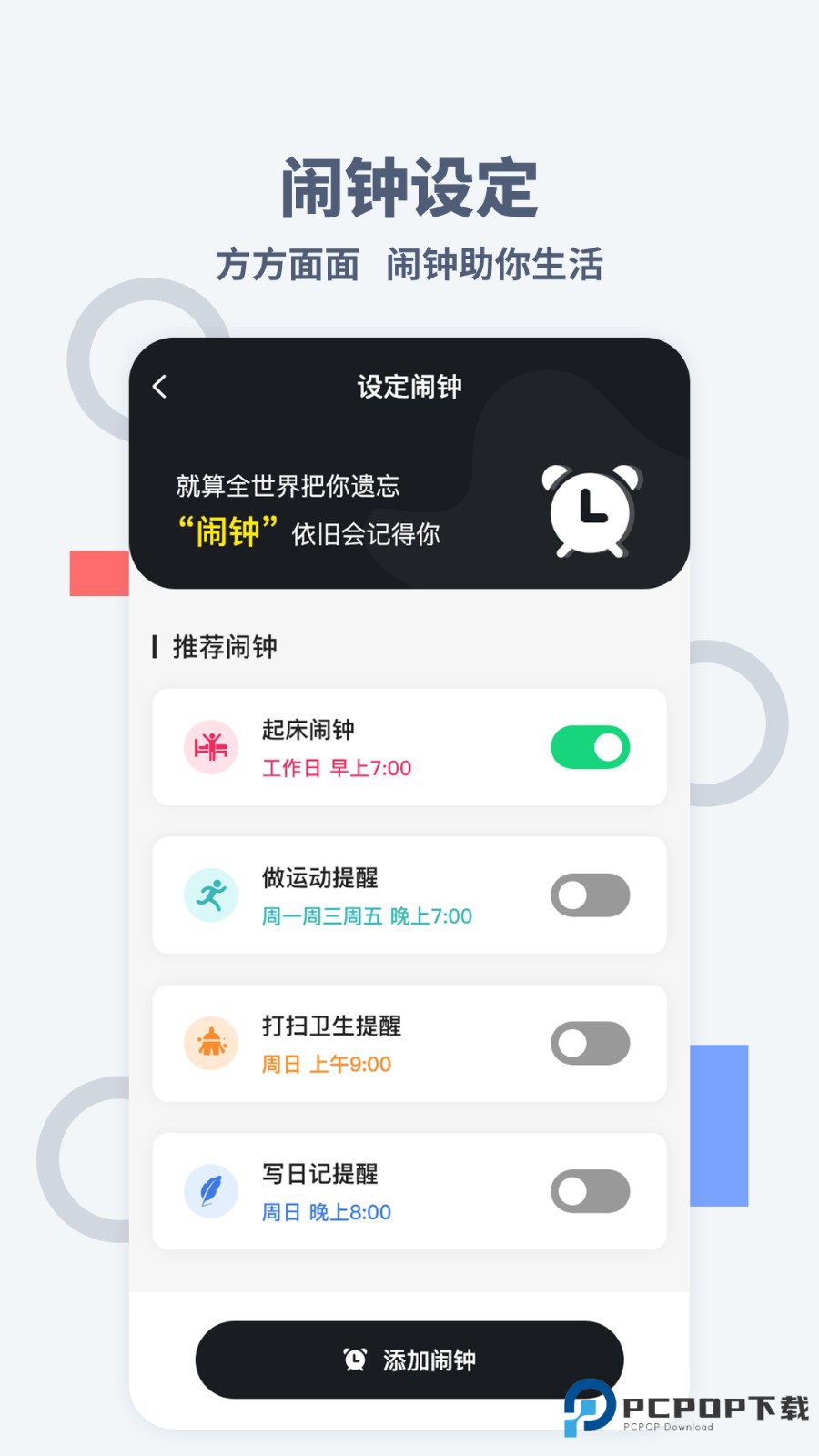This screenshot has height=1456, width=819.
Task: Select the 设定闹钟 title bar
Action: point(409,386)
